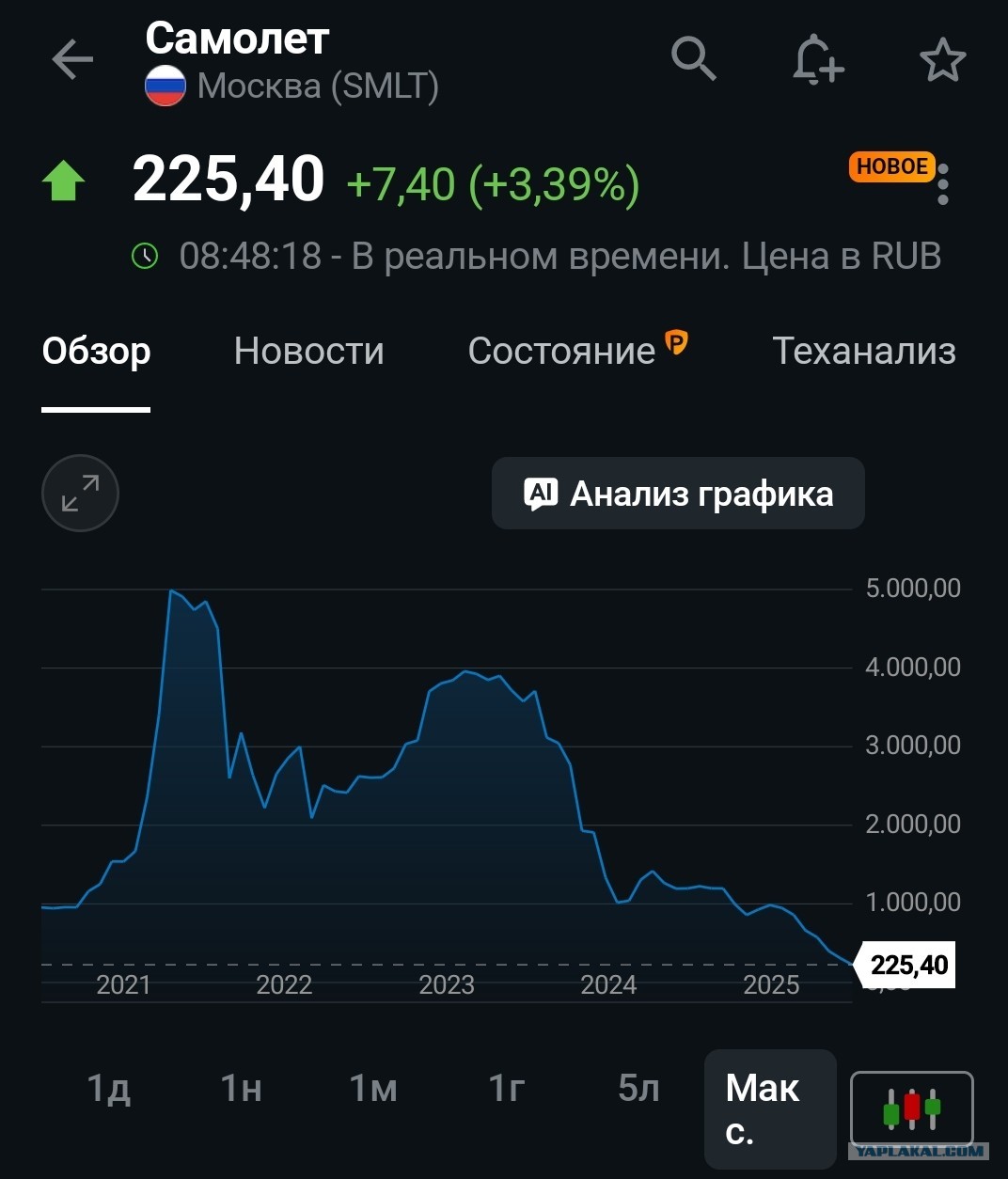Select the 1д chart range

(108, 1088)
